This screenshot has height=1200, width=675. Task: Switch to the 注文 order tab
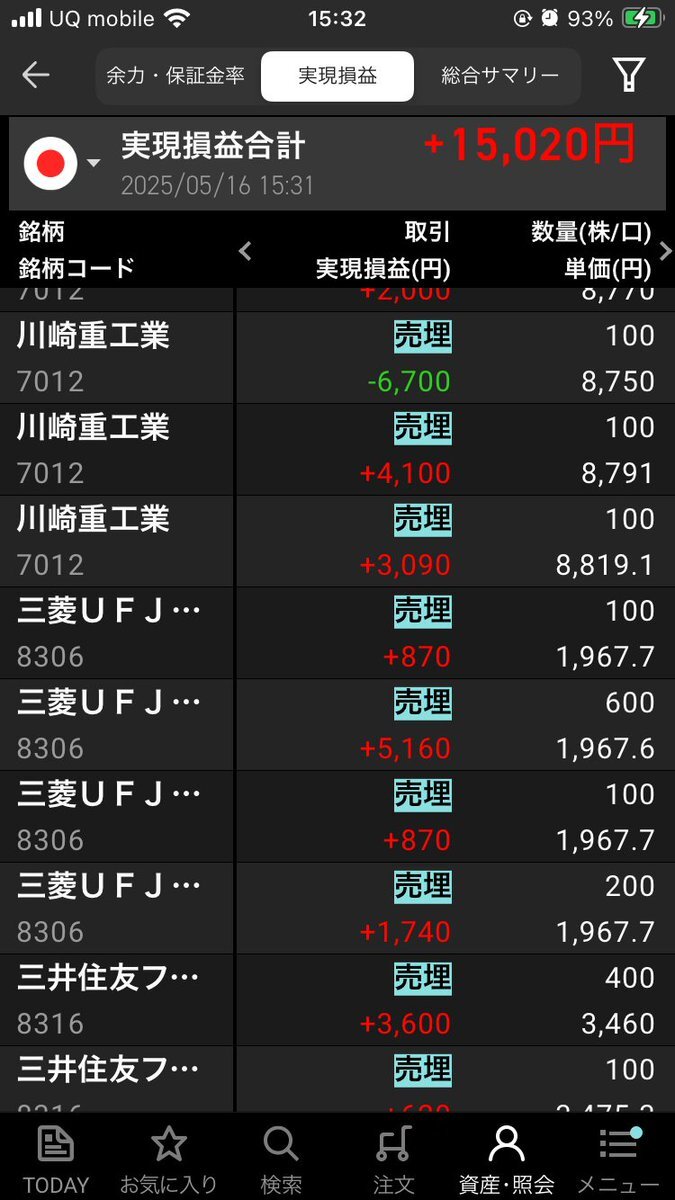pyautogui.click(x=394, y=1158)
